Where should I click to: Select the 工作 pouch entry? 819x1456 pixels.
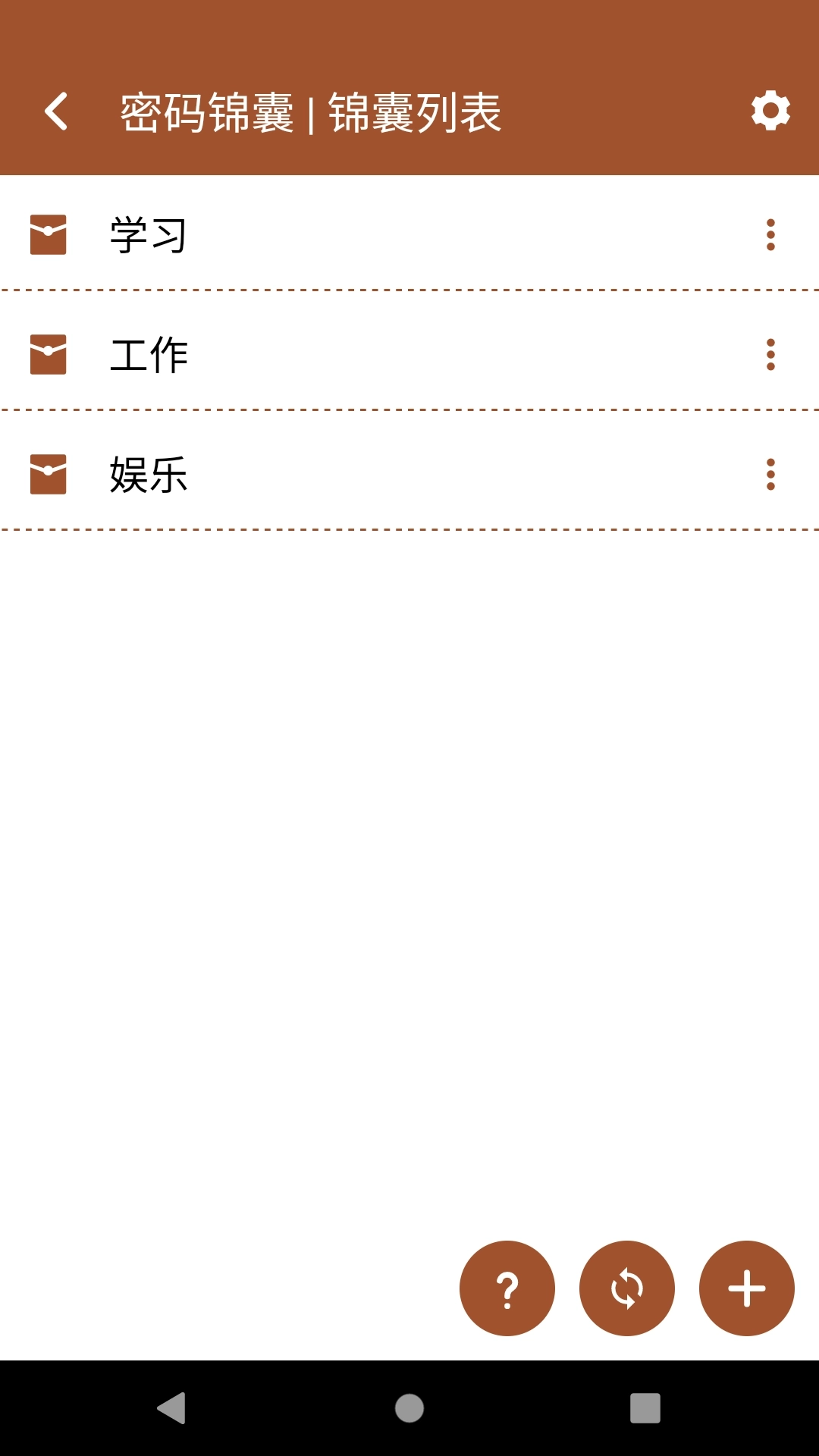click(303, 353)
